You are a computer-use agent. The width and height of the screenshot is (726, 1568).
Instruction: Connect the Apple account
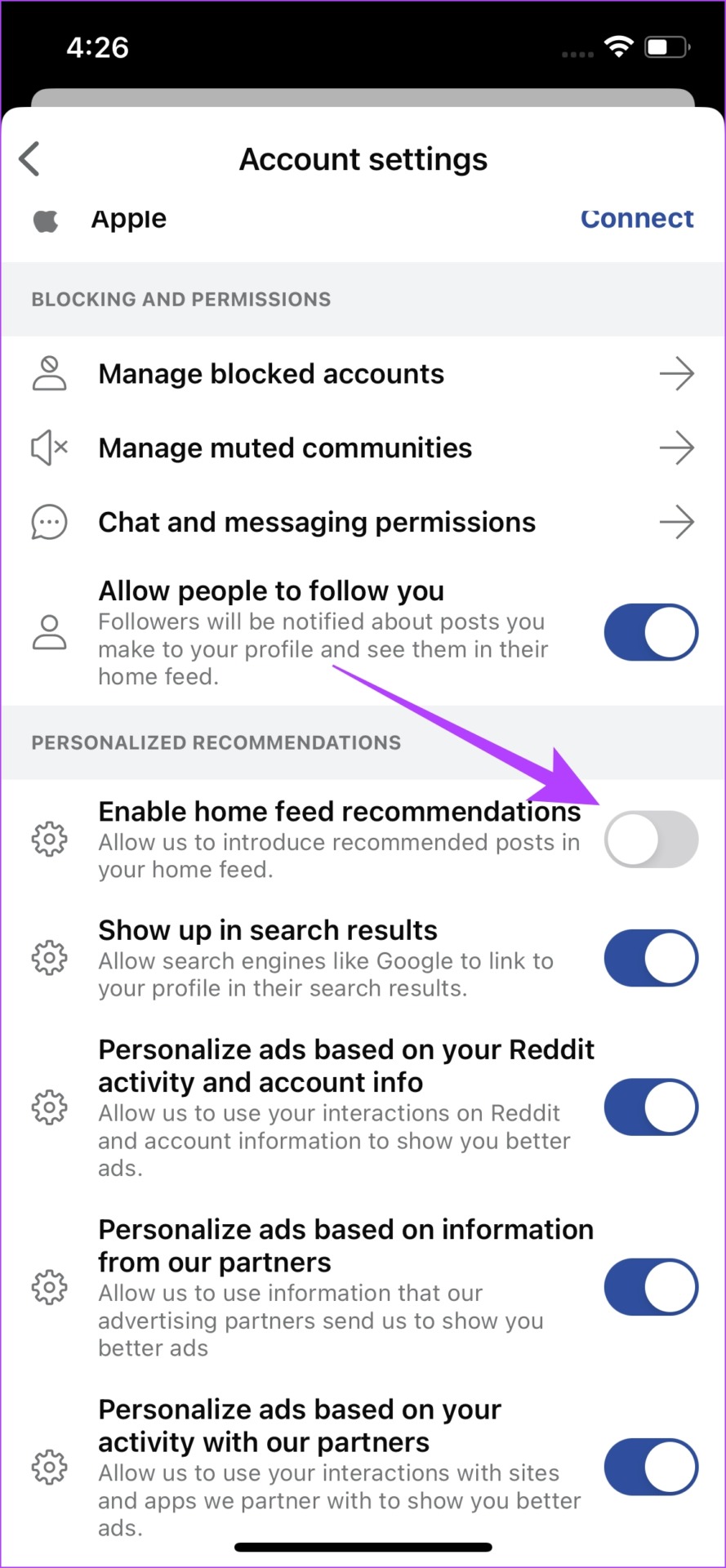point(637,218)
